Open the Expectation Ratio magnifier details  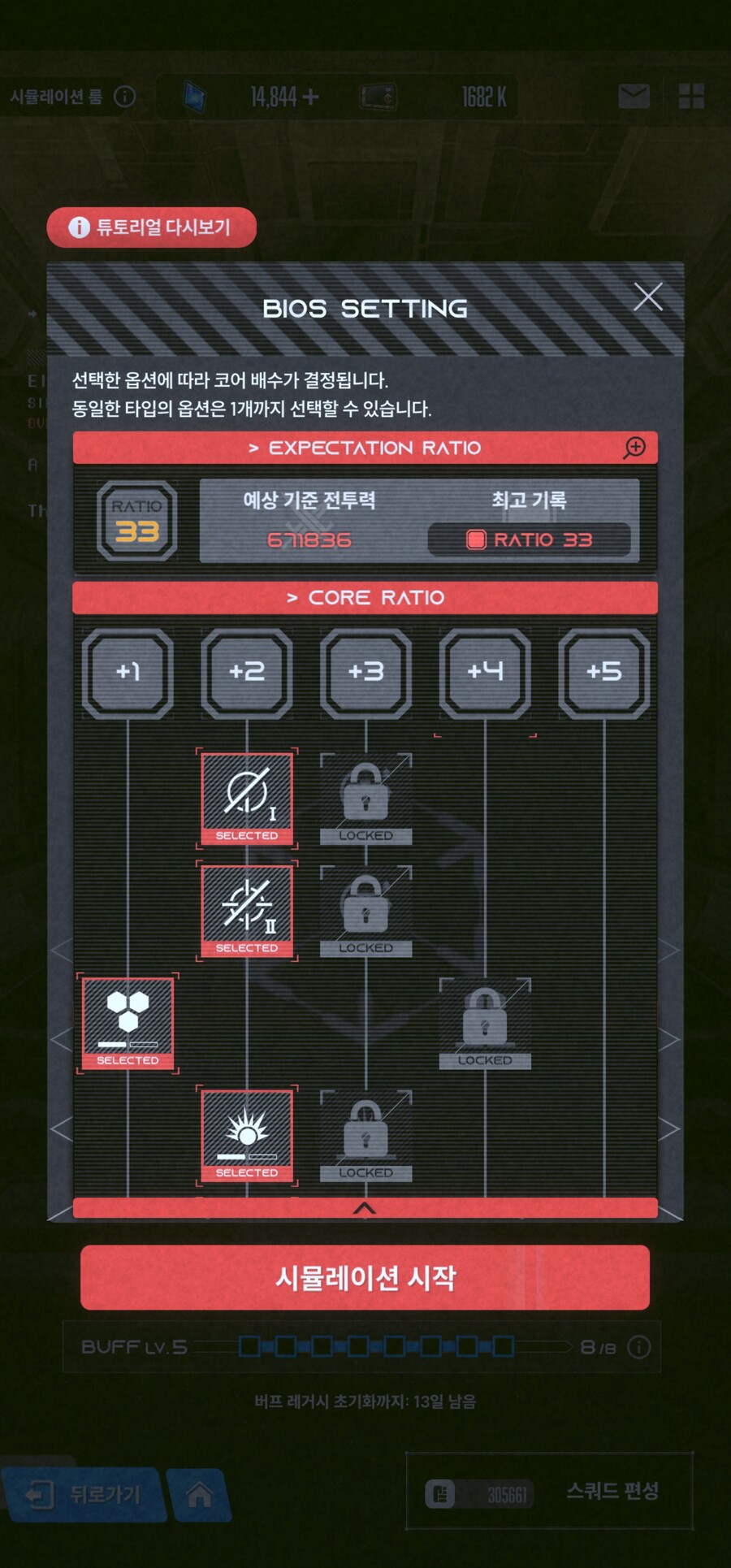click(634, 448)
